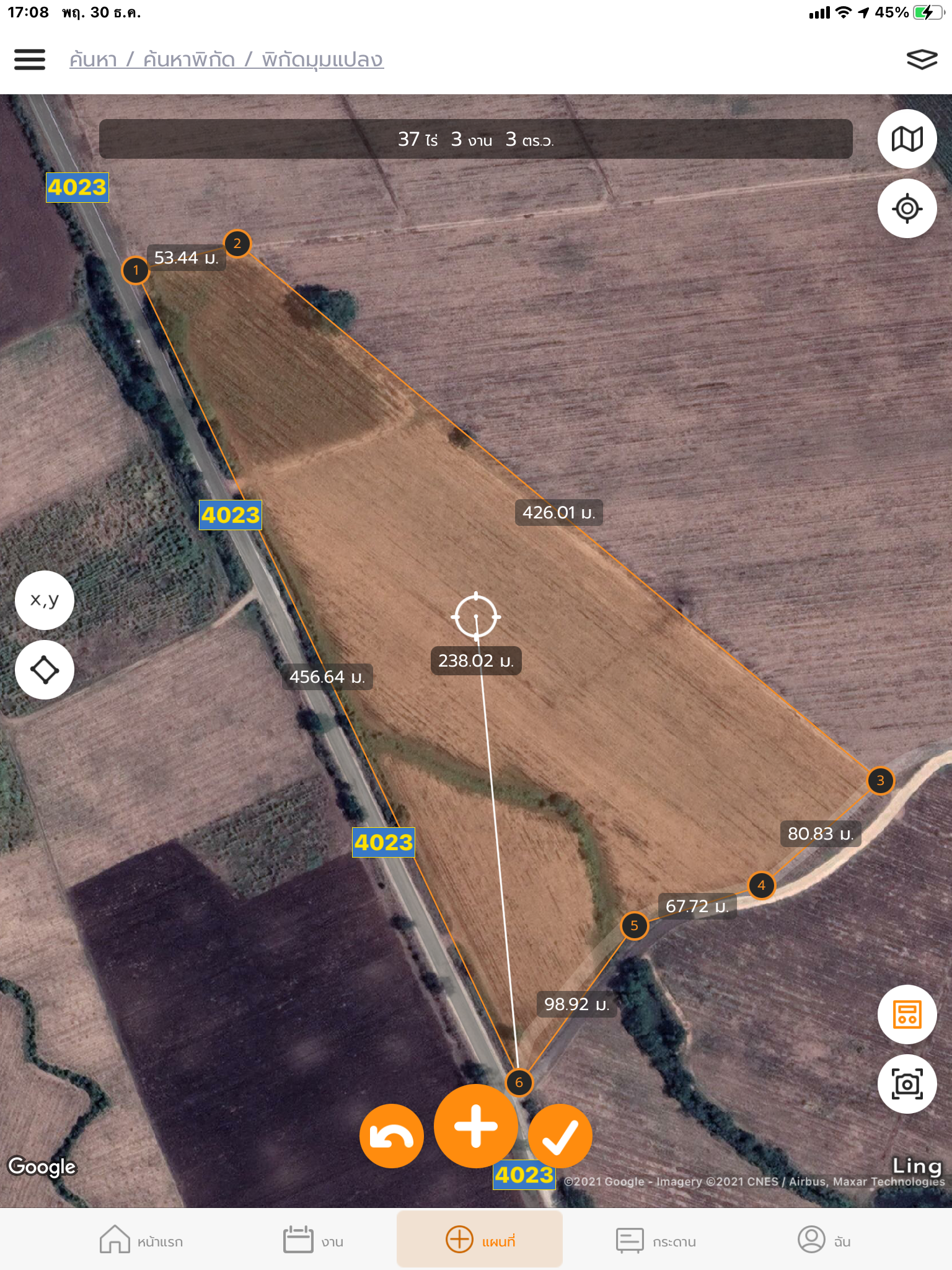The image size is (952, 1270).
Task: Open the ฉัน profile tab
Action: coord(824,1240)
